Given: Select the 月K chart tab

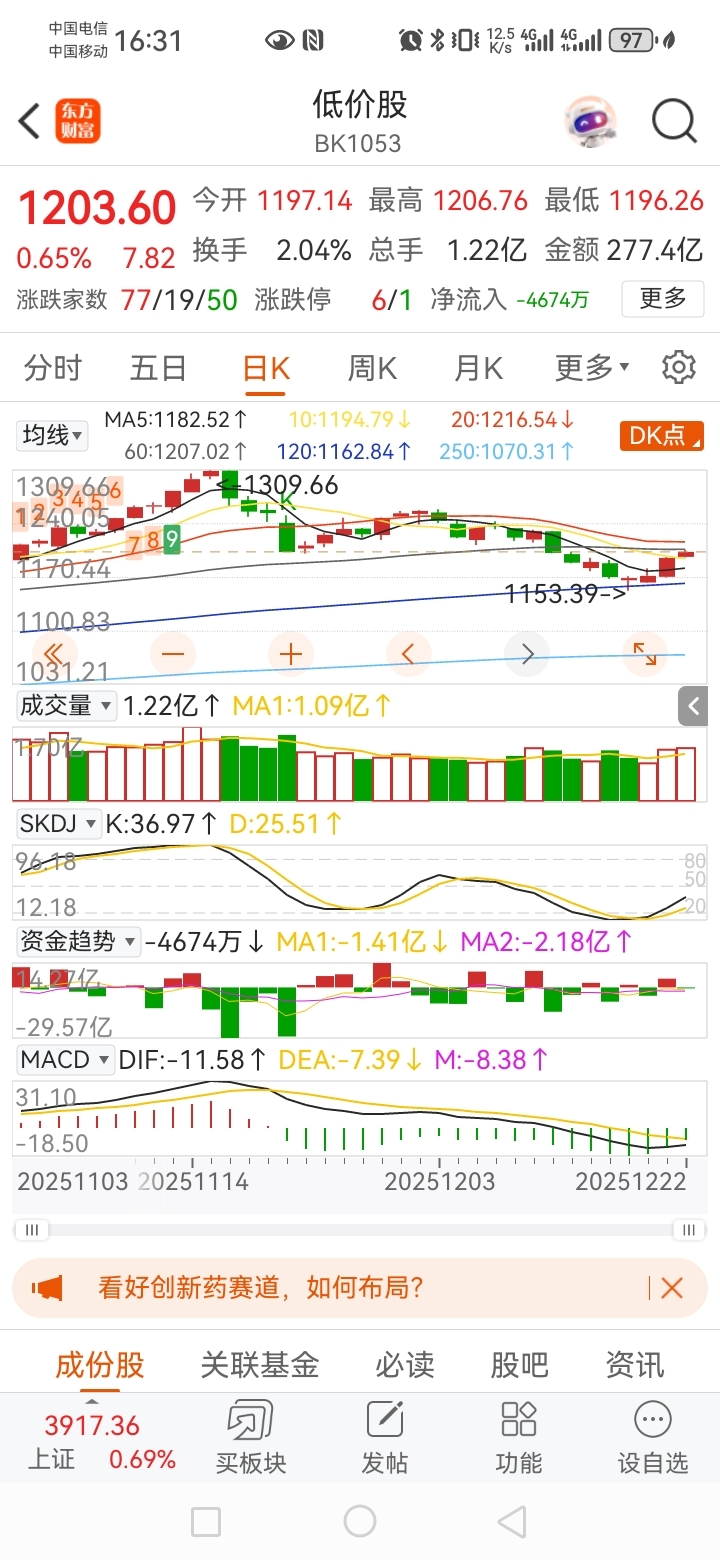Looking at the screenshot, I should pyautogui.click(x=478, y=368).
